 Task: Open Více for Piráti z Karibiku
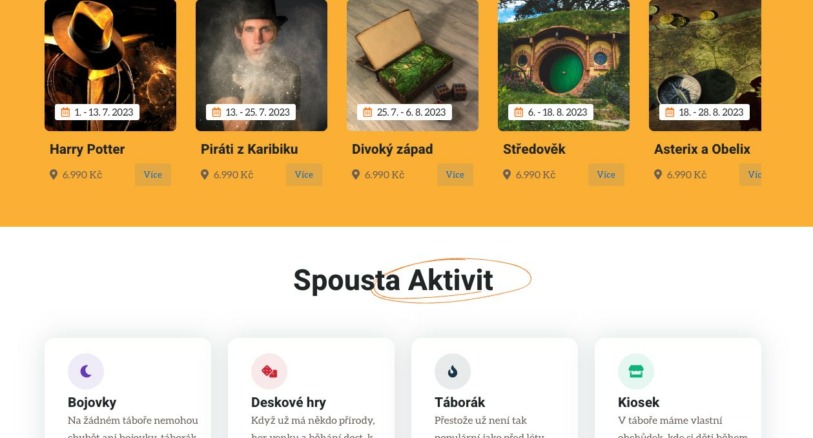coord(304,174)
